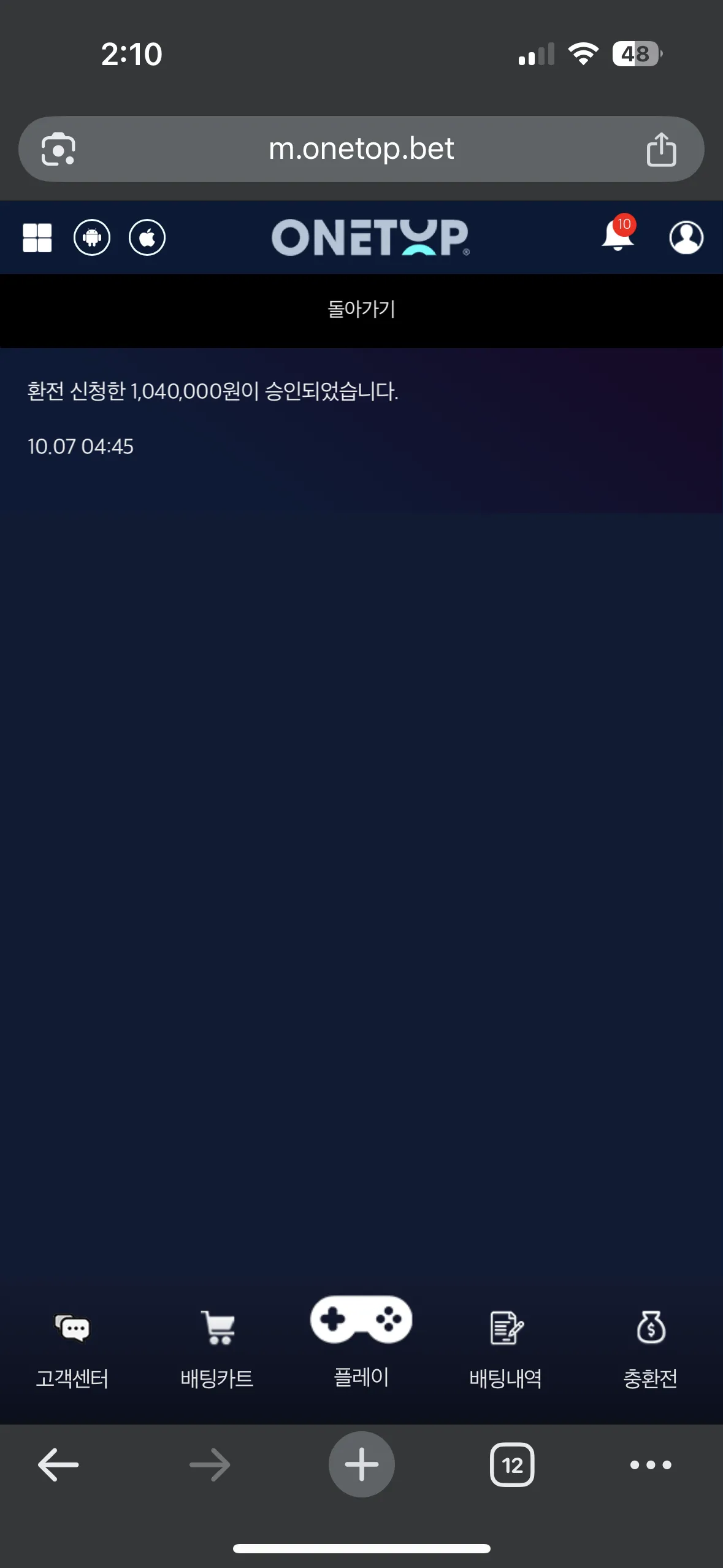Tap the Android app download icon
The height and width of the screenshot is (1568, 723).
click(92, 237)
